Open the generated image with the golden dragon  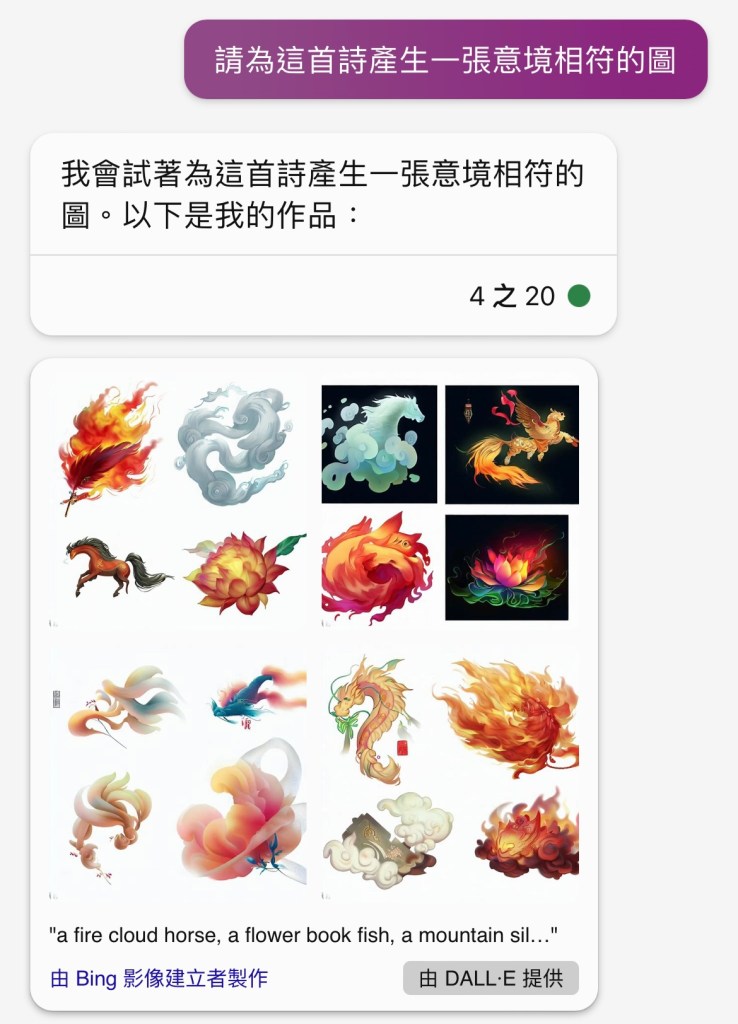pyautogui.click(x=368, y=715)
